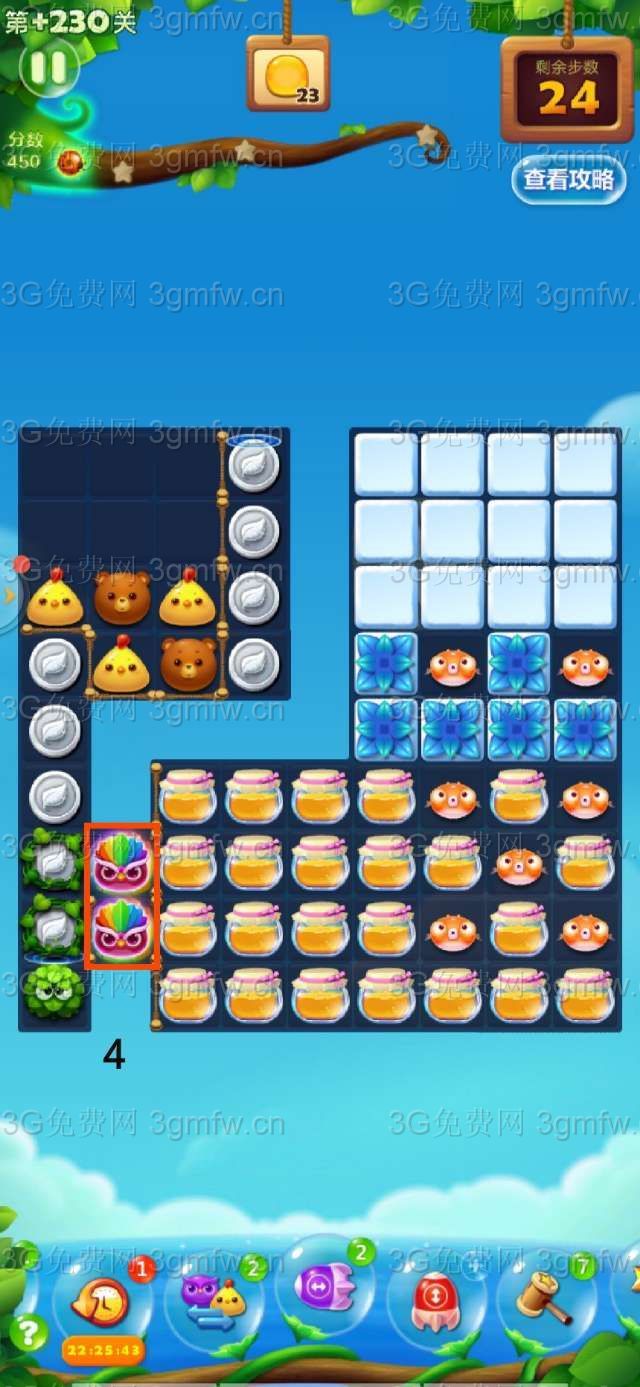The width and height of the screenshot is (640, 1387).
Task: Use the rewind clock power-up
Action: coord(100,1300)
